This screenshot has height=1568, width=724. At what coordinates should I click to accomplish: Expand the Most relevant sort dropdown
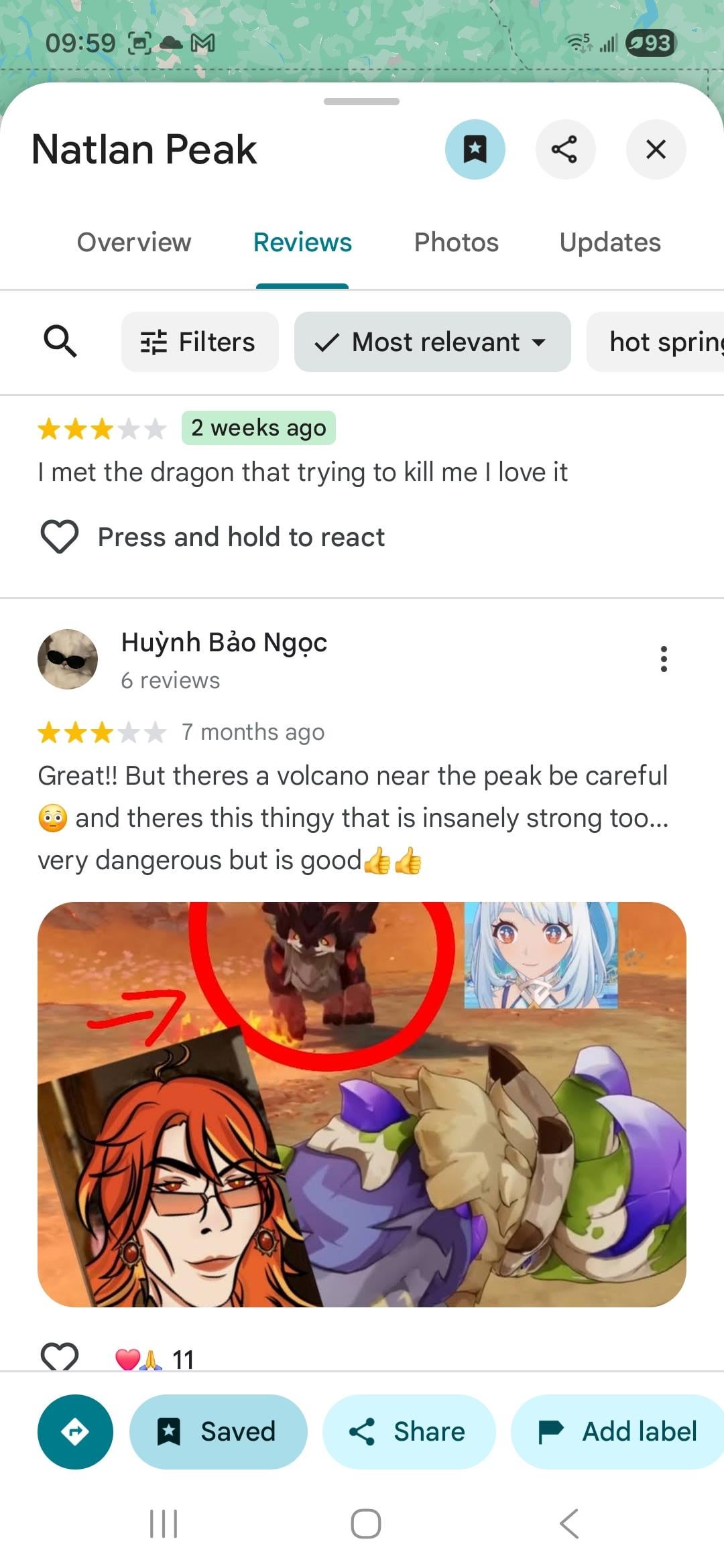[x=432, y=342]
